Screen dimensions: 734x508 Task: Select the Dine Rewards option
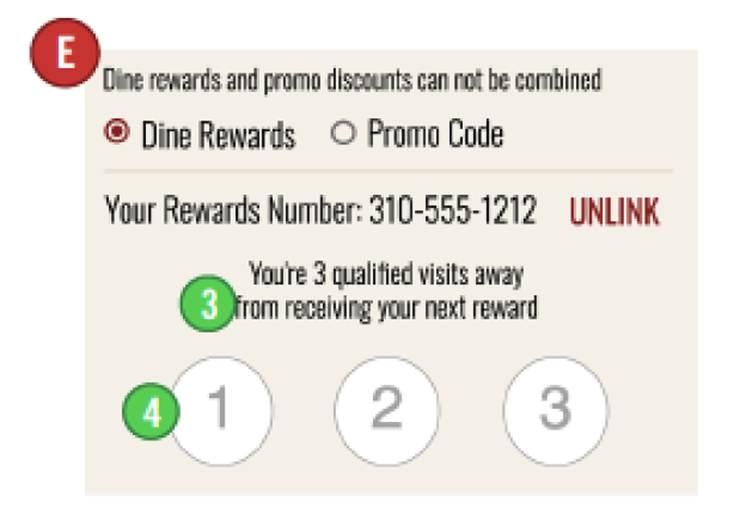117,133
